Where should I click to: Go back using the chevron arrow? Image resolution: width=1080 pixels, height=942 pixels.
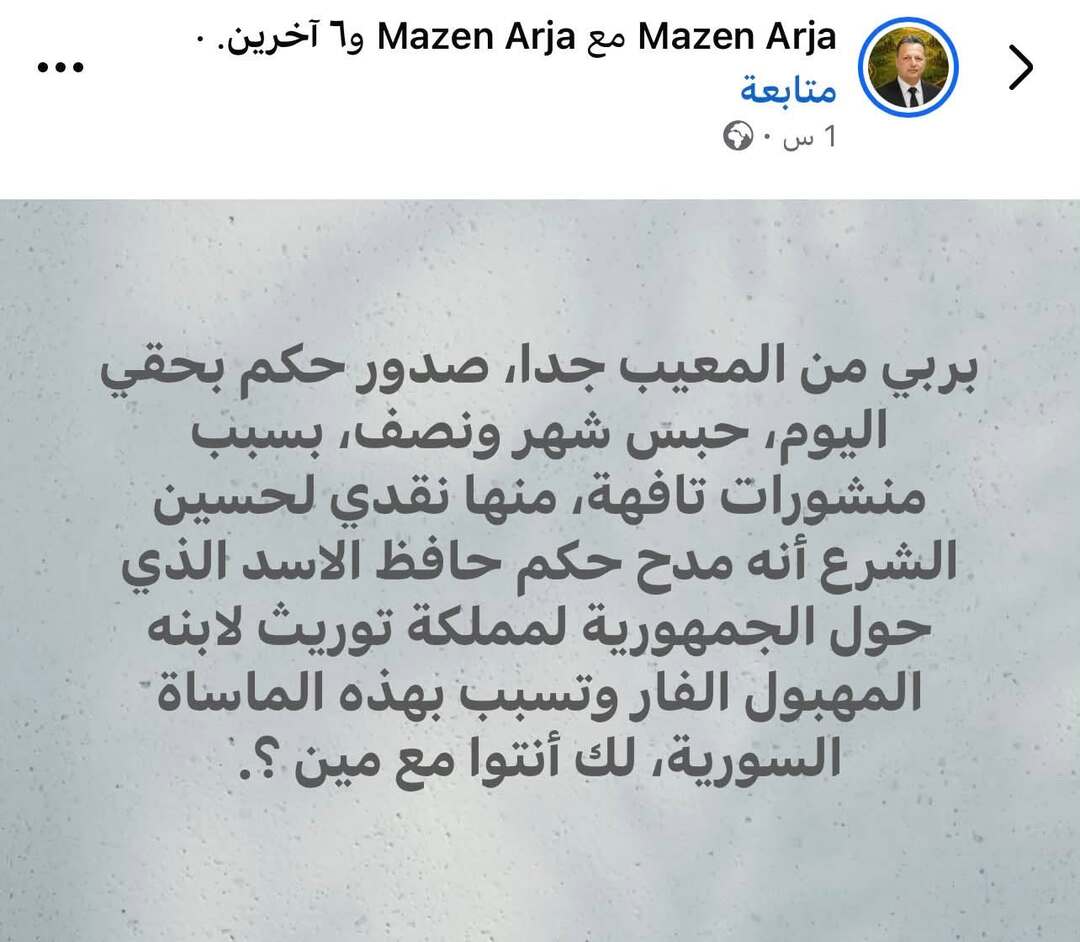click(1021, 67)
